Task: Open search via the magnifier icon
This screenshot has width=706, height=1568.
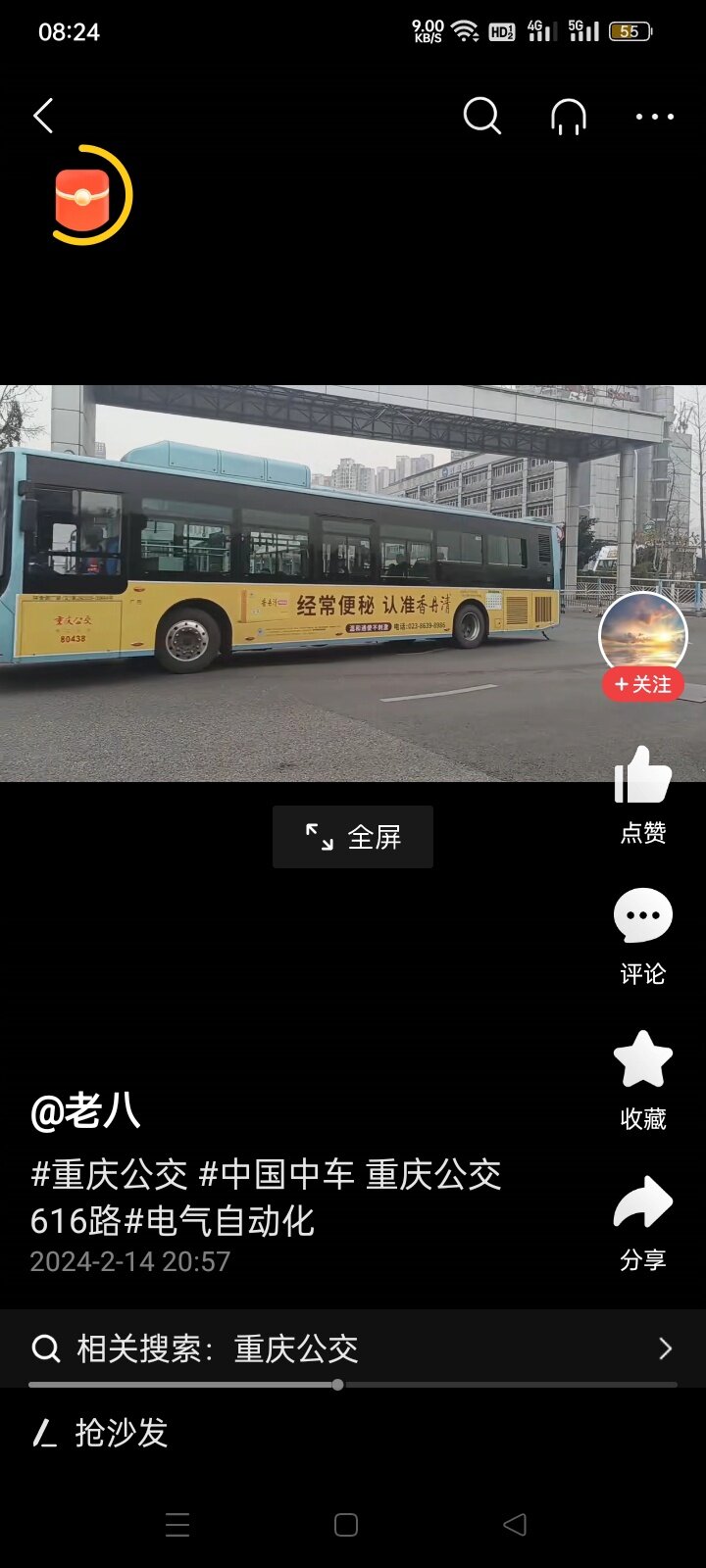Action: [x=481, y=116]
